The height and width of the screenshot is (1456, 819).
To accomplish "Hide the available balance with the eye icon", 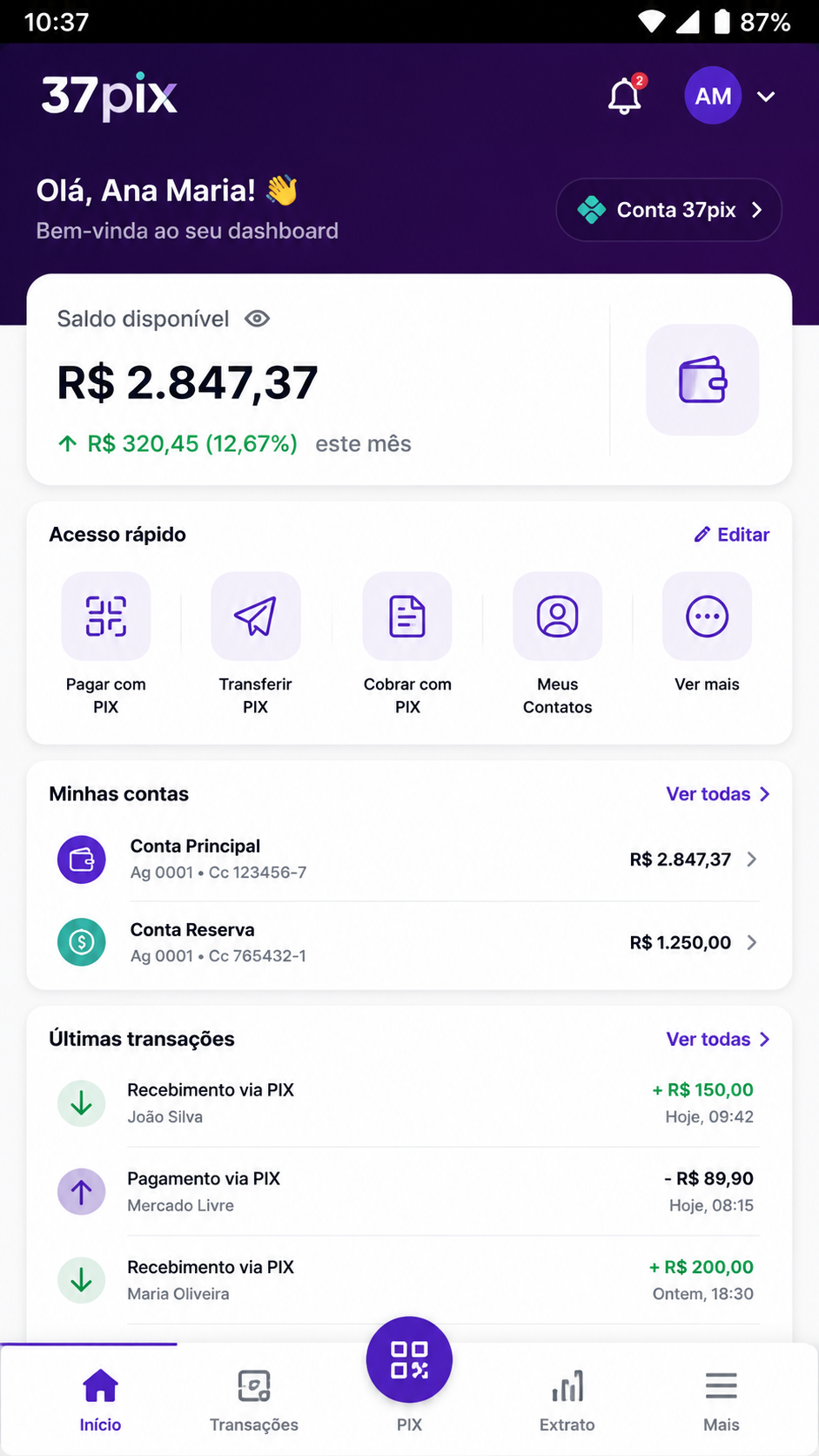I will pyautogui.click(x=257, y=319).
